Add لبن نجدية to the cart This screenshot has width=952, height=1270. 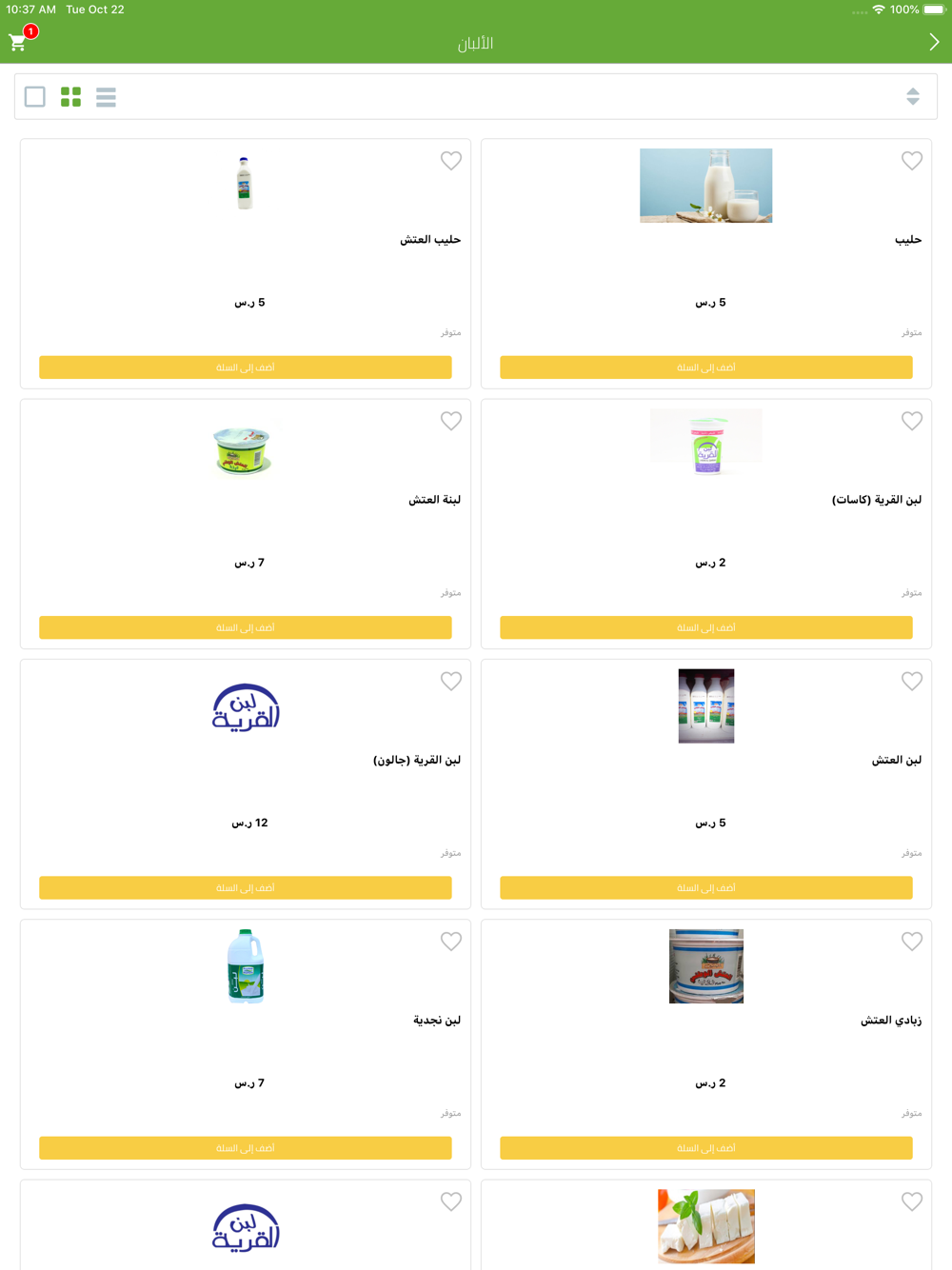pyautogui.click(x=246, y=1148)
